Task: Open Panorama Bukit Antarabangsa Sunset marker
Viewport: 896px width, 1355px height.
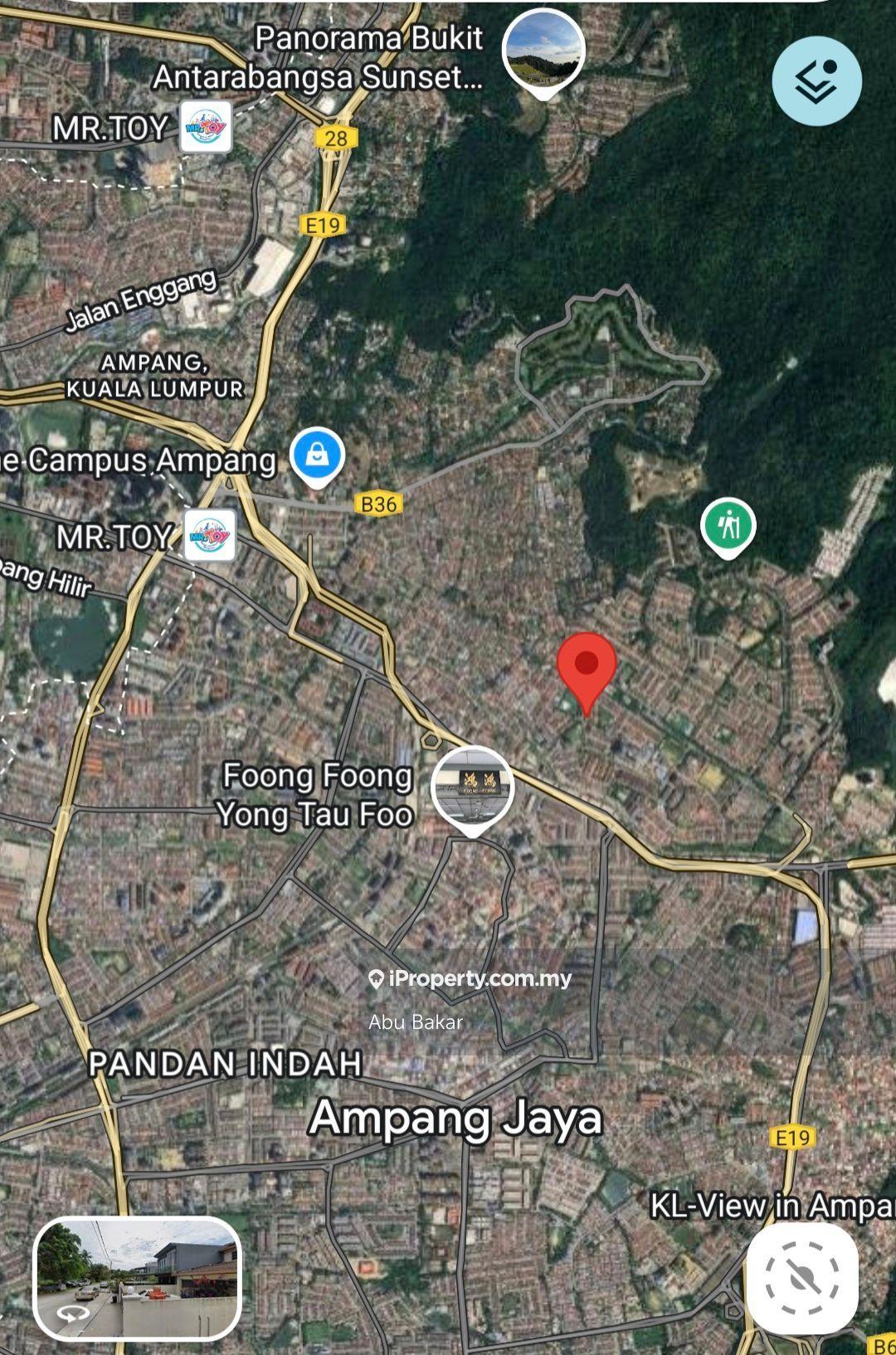Action: pos(543,51)
